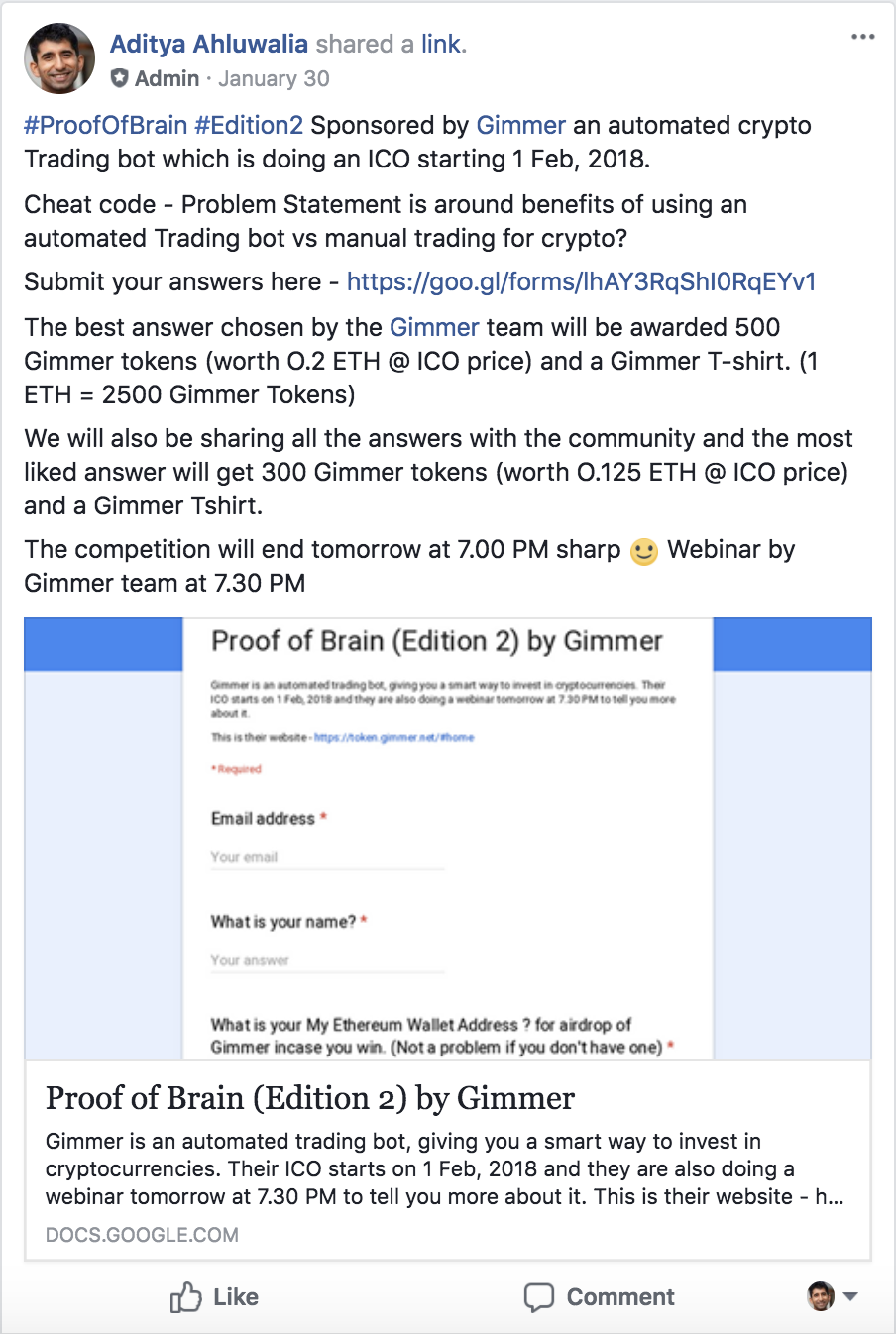The image size is (896, 1334).
Task: View Aditya Ahluwalia's profile picture
Action: pyautogui.click(x=59, y=58)
